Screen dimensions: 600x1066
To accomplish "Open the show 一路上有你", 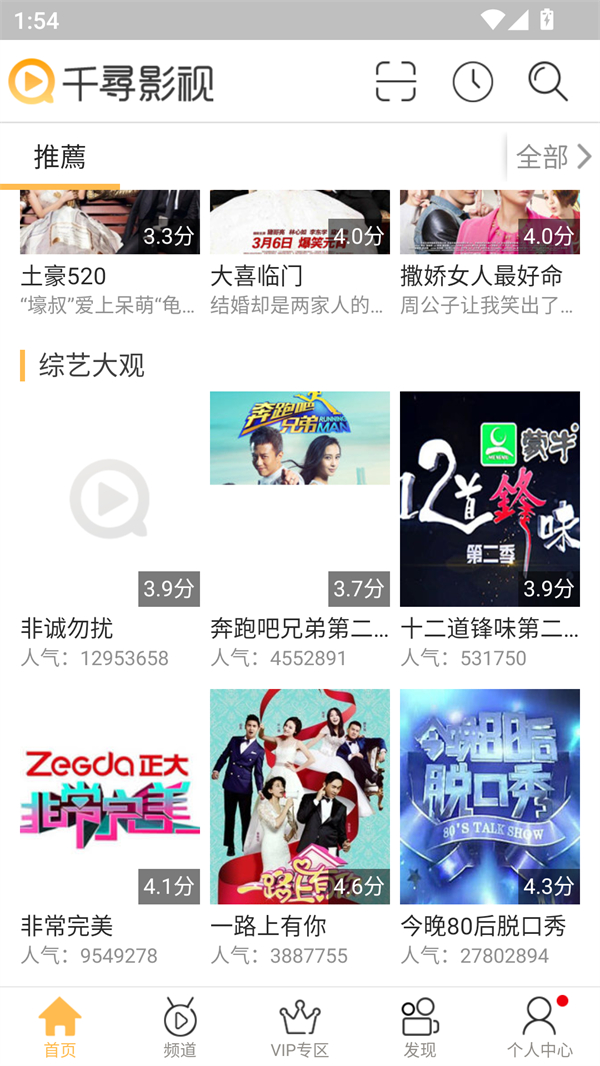I will 299,797.
